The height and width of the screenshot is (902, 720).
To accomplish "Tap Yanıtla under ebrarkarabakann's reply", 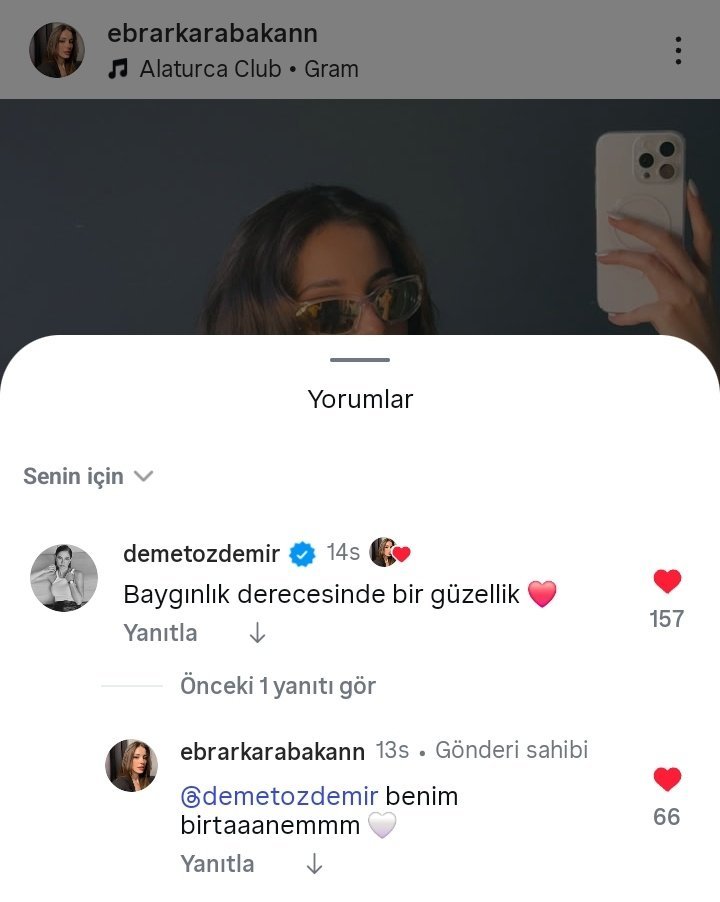I will click(x=217, y=864).
